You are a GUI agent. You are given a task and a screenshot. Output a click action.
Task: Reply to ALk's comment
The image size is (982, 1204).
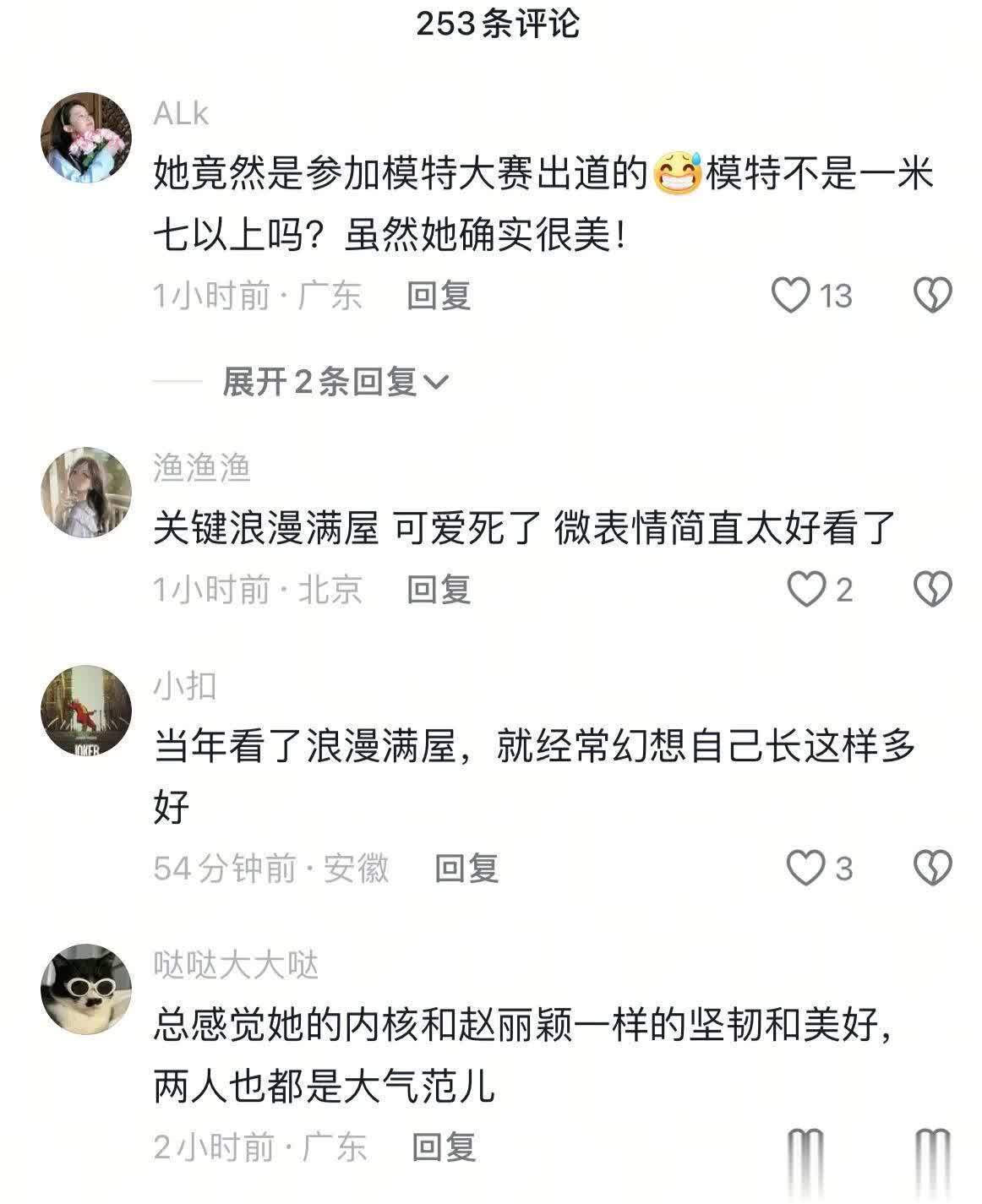(x=438, y=296)
